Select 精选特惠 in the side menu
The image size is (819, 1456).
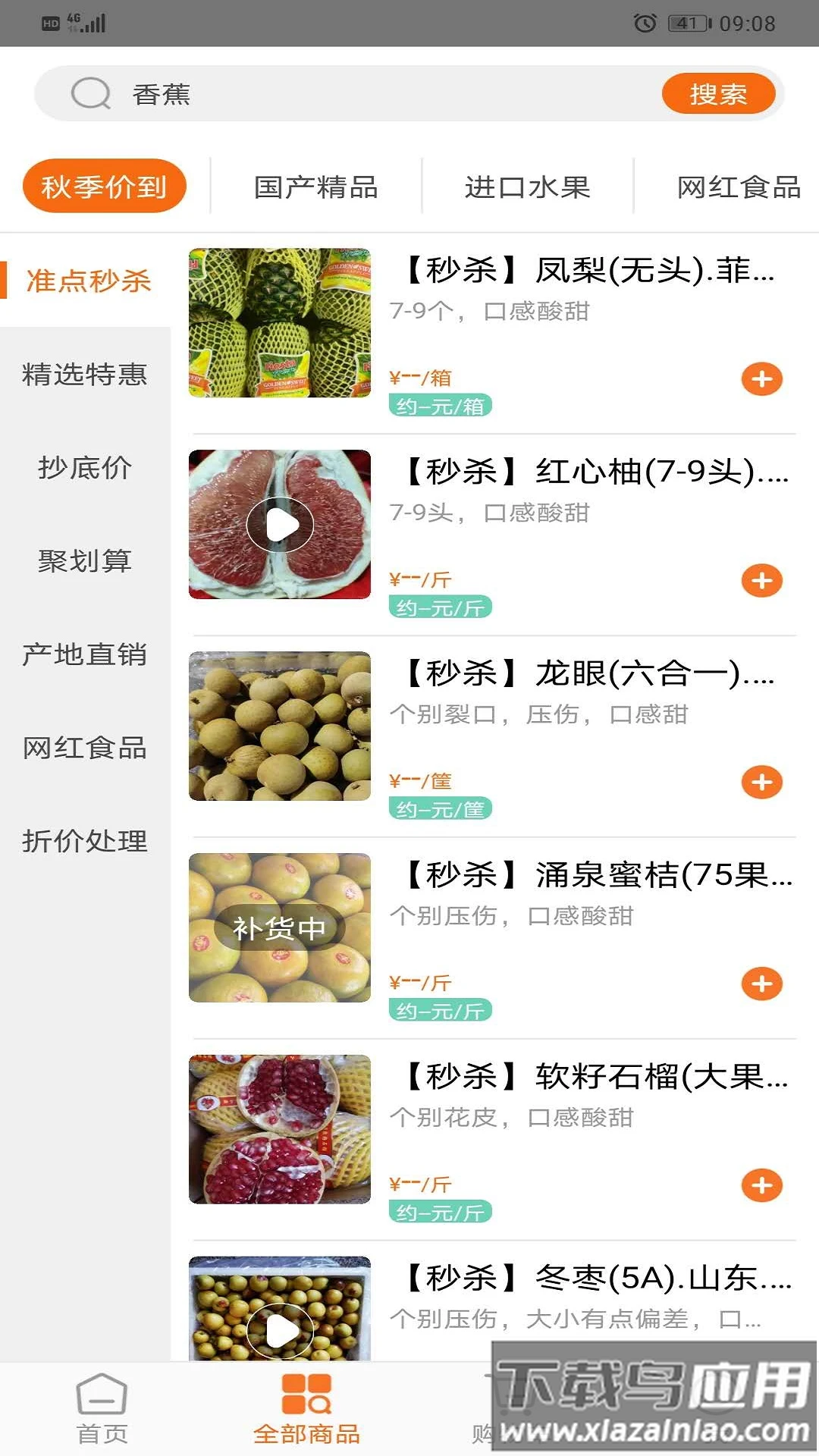pyautogui.click(x=85, y=374)
